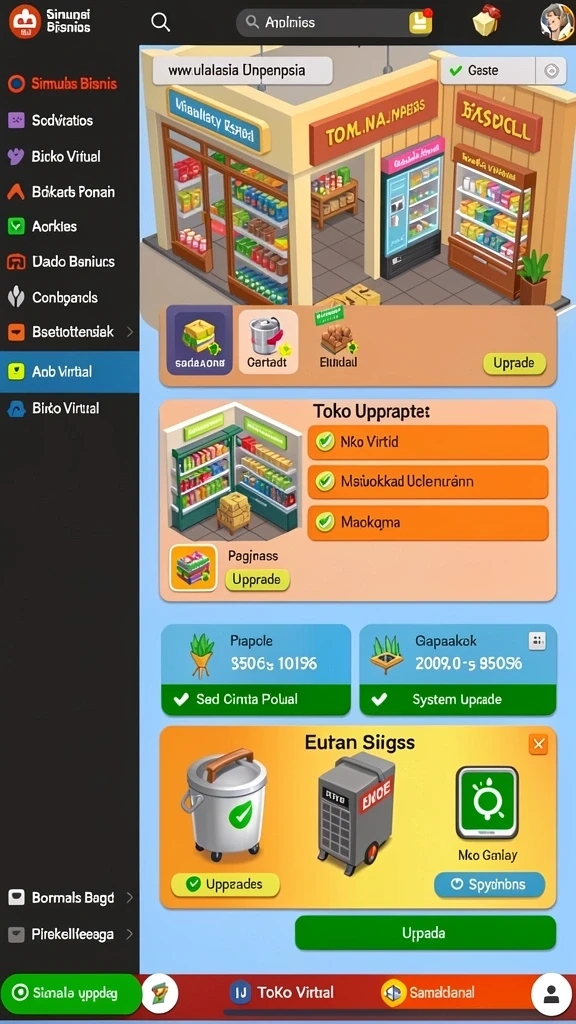Open the Gaste dropdown on the store view
576x1024 pixels.
502,71
